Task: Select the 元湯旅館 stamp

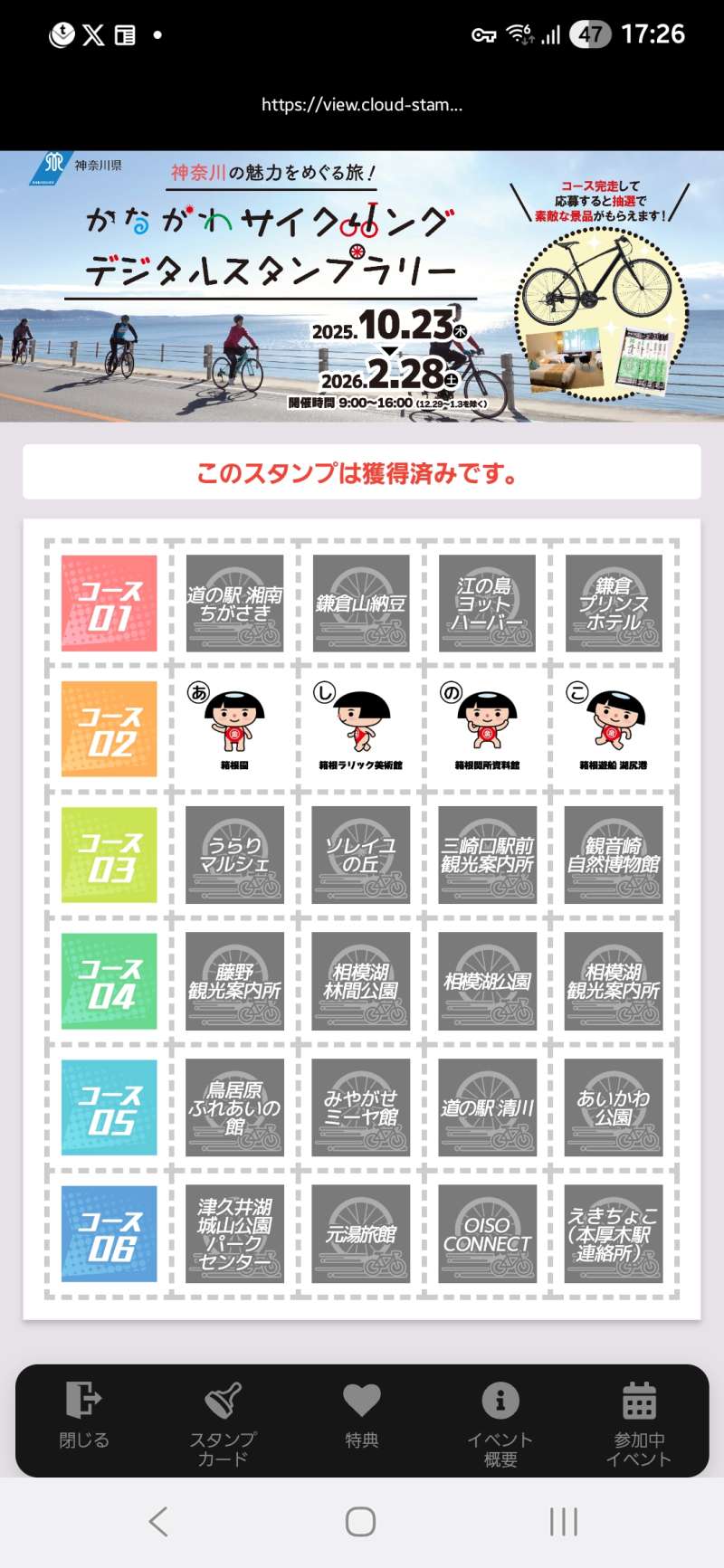Action: click(x=361, y=1234)
